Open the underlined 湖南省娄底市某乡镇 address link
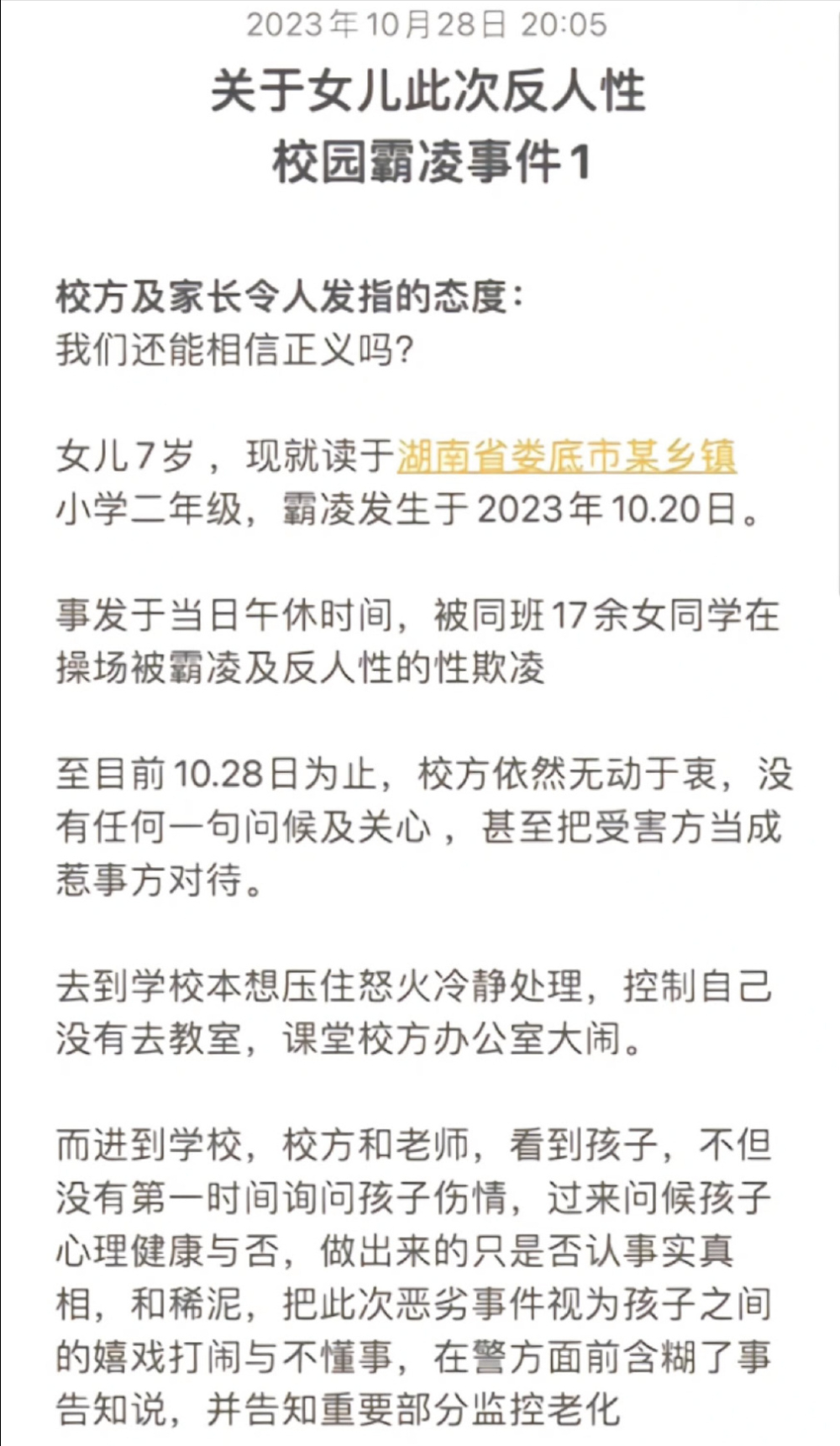The image size is (840, 1446). pyautogui.click(x=566, y=457)
